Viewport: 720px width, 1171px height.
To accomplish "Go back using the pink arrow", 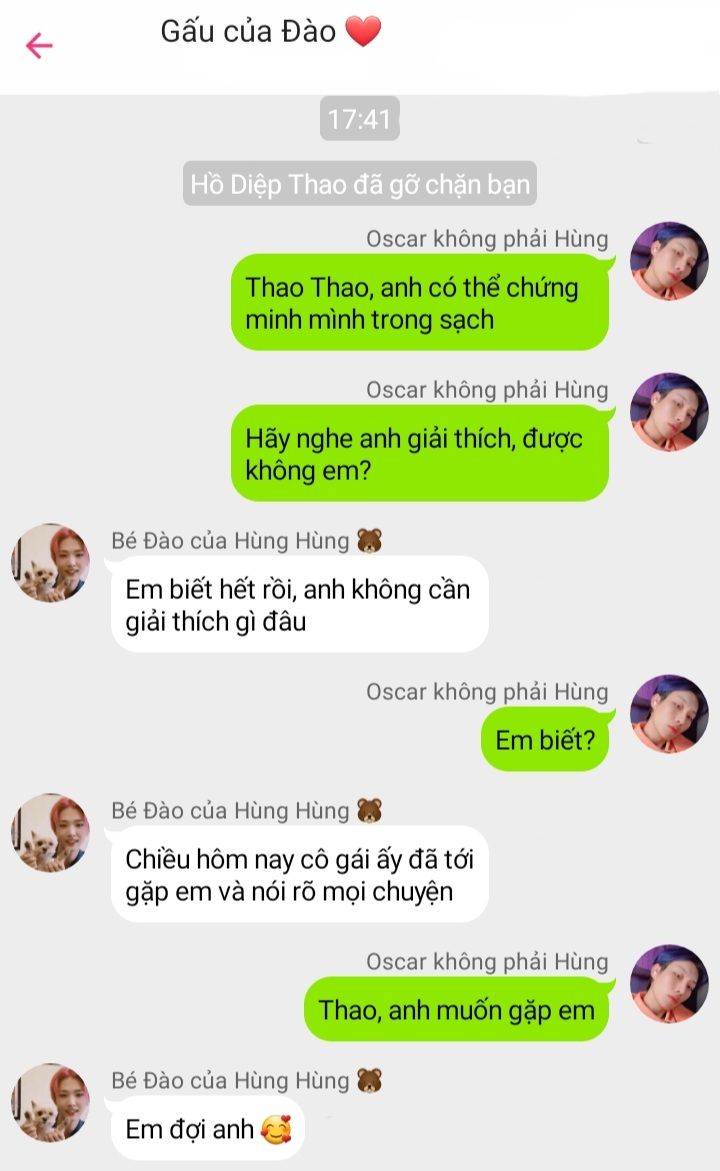I will click(x=39, y=46).
